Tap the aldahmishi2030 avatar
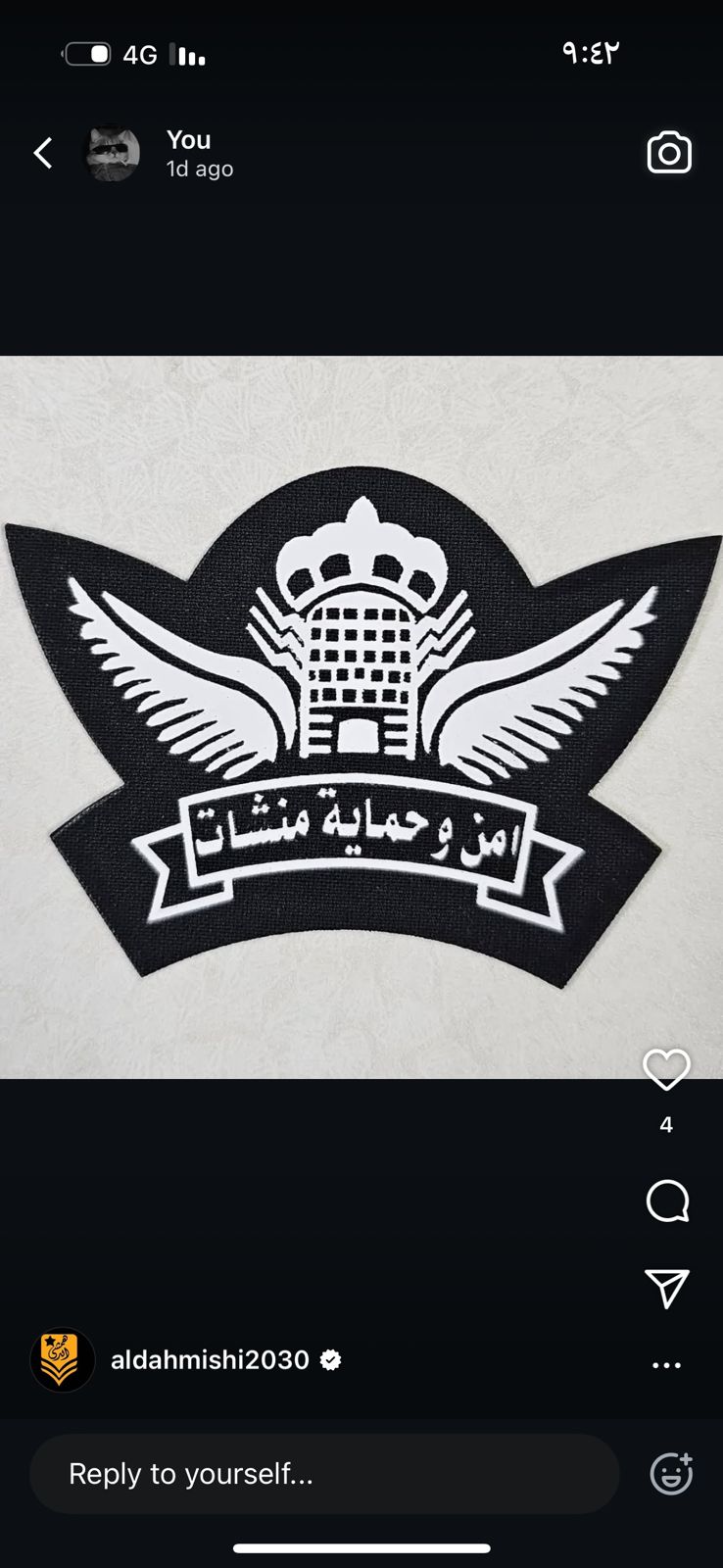 click(63, 1360)
